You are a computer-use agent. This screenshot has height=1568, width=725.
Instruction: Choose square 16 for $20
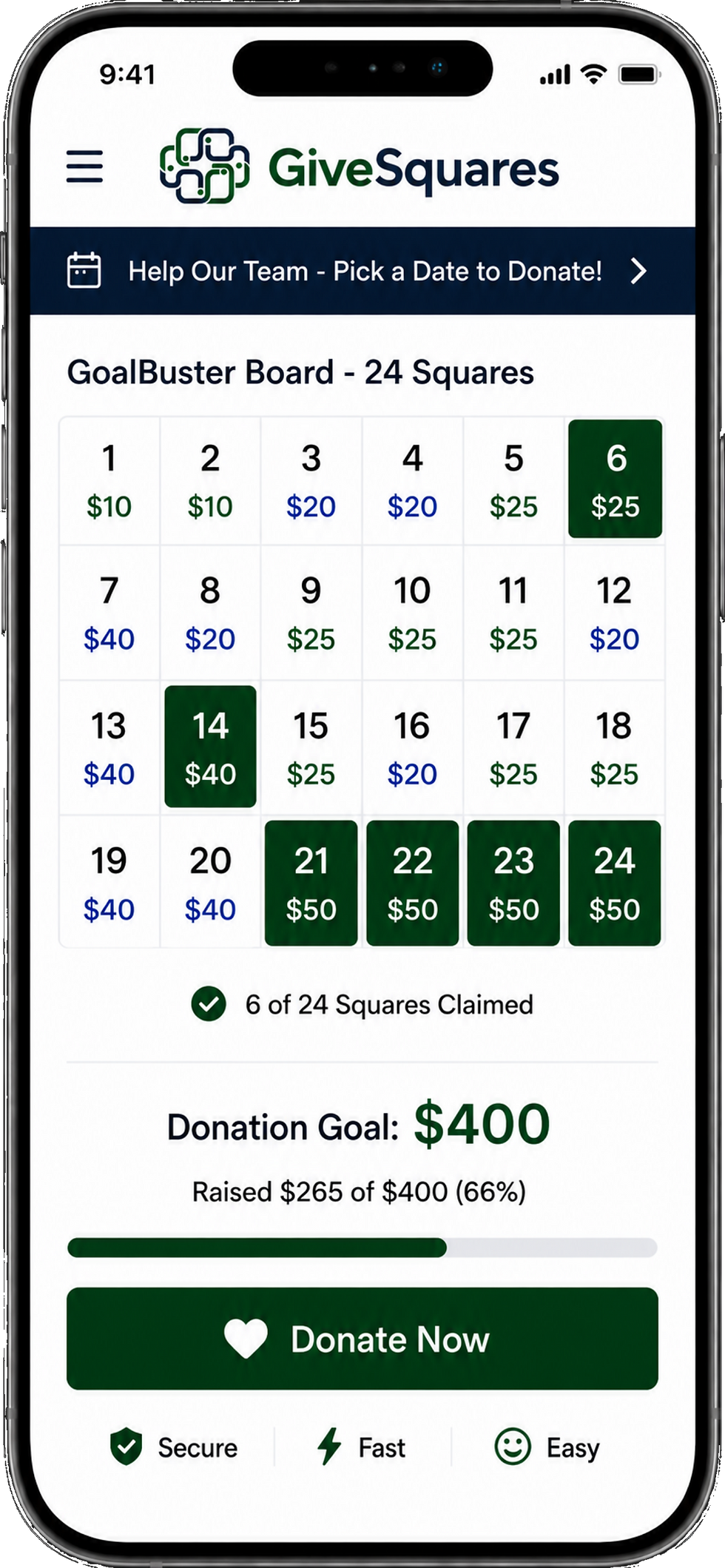click(412, 748)
